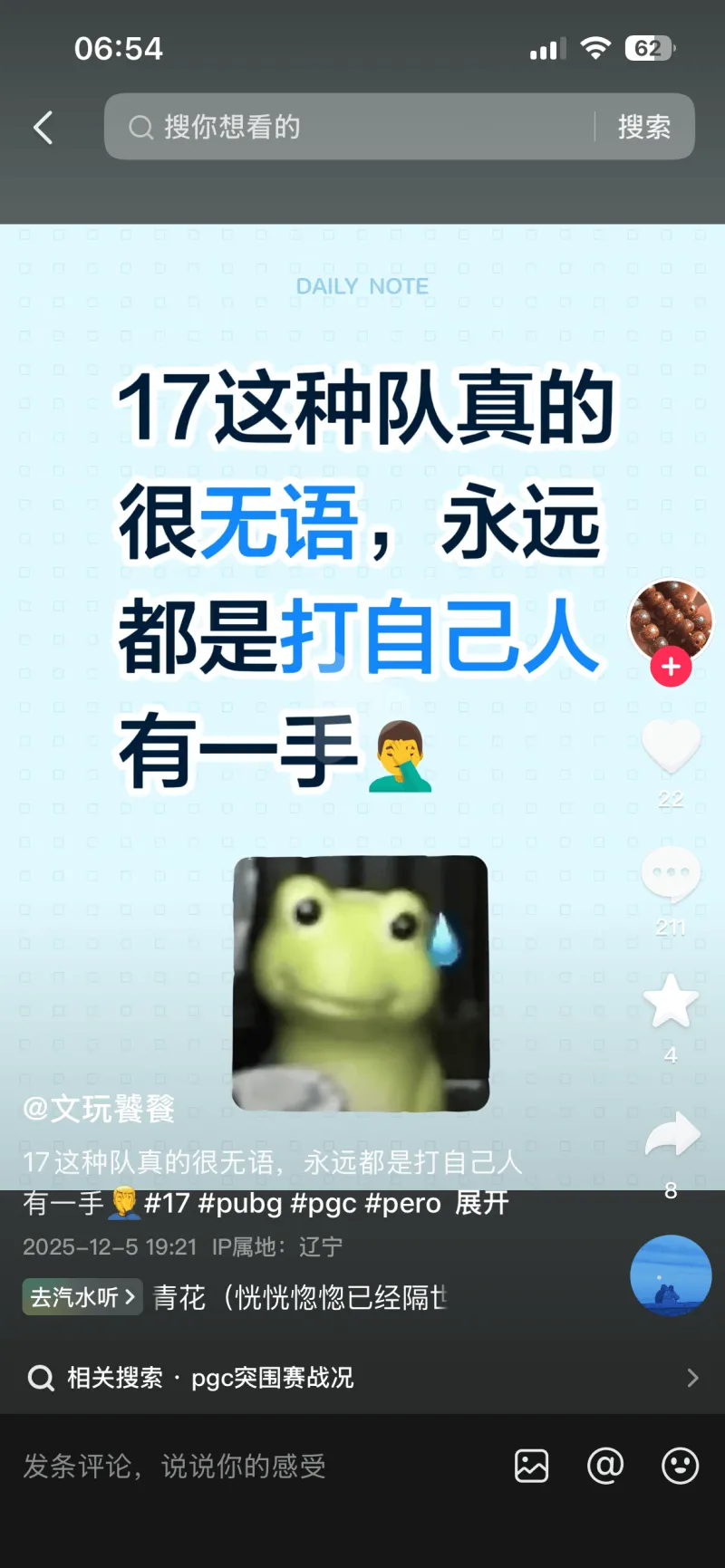
Task: Open the 搜你想看的 search box
Action: [x=353, y=127]
